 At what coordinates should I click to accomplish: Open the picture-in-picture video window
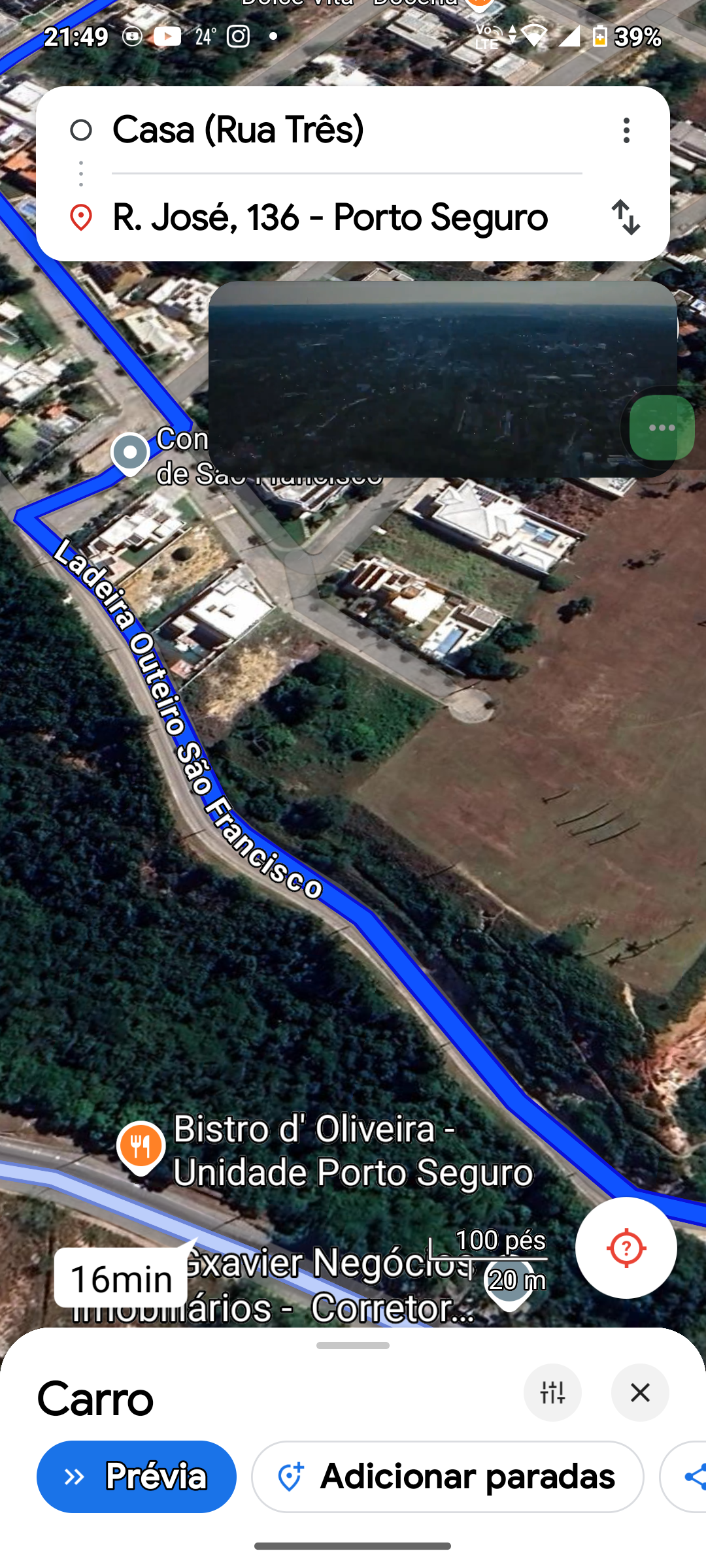(418, 379)
